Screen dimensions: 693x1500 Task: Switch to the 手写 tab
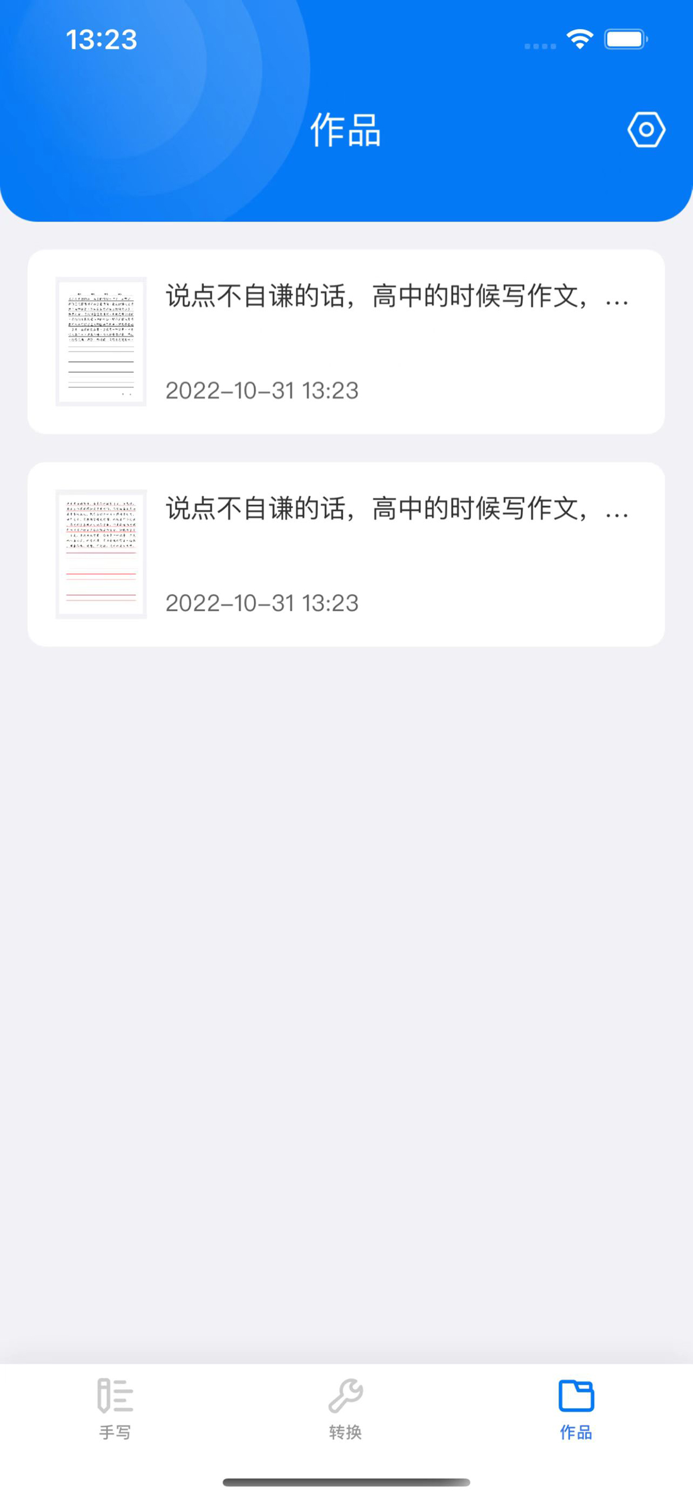click(x=115, y=1409)
